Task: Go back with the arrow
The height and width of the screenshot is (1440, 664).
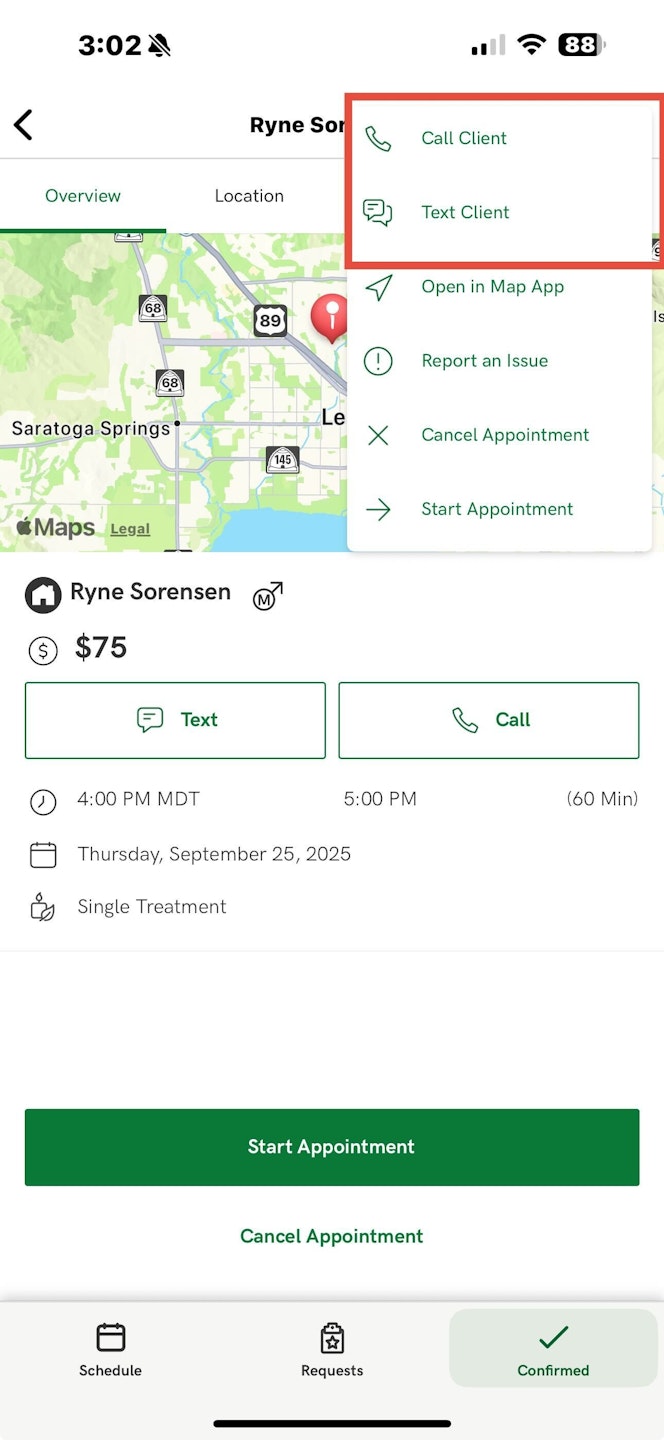Action: tap(24, 125)
